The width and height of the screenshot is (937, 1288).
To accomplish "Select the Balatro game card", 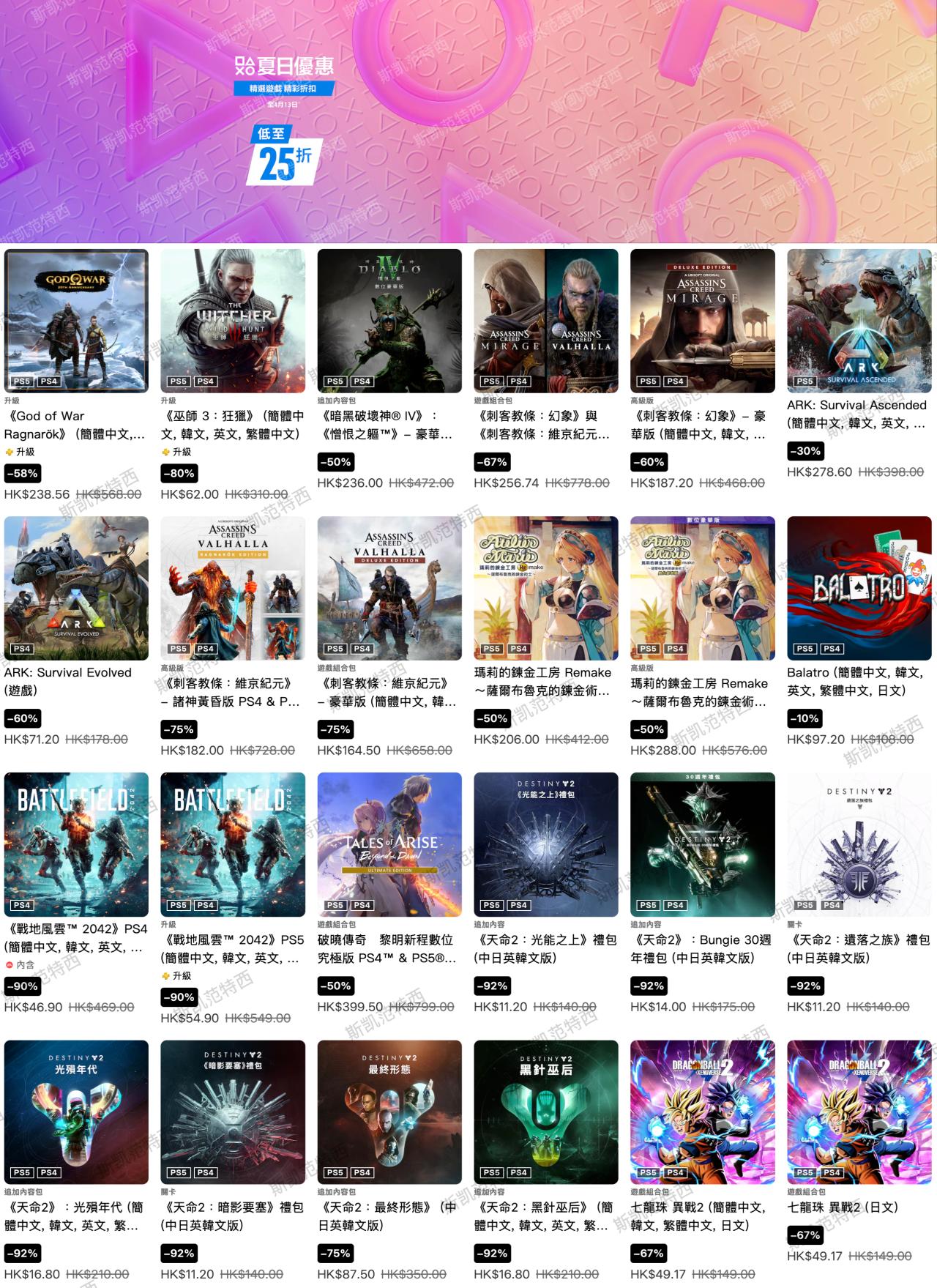I will [x=859, y=588].
